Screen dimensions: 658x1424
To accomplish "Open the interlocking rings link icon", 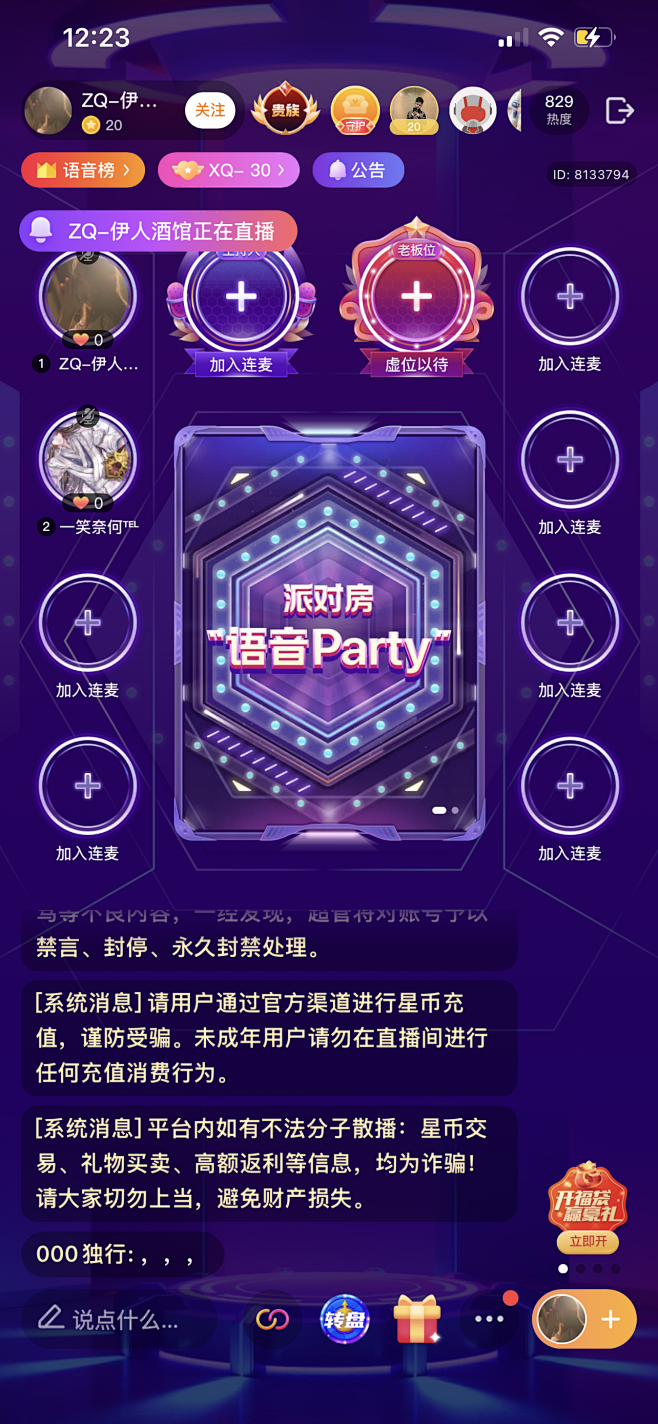I will click(x=272, y=1320).
